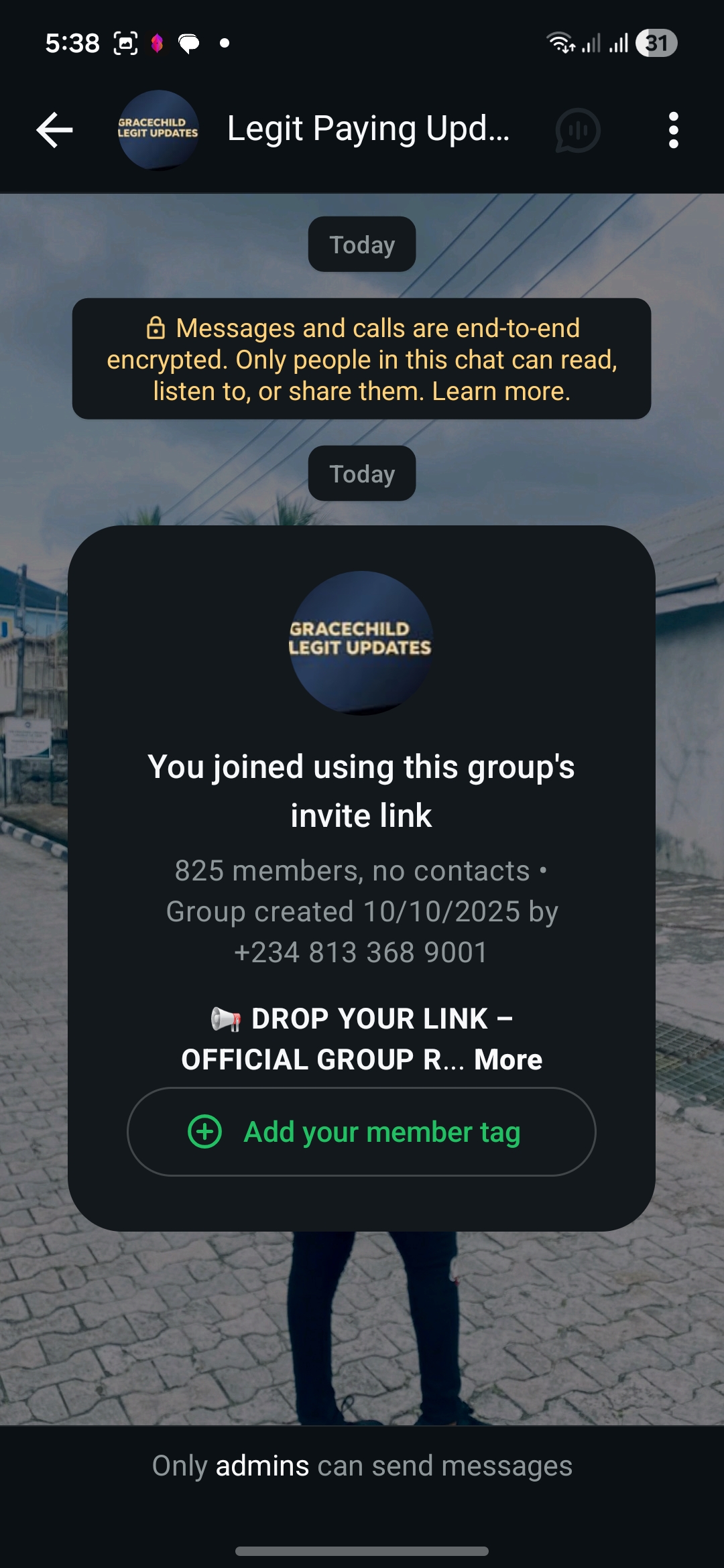Open the three-dot overflow menu
The width and height of the screenshot is (724, 1568).
673,130
